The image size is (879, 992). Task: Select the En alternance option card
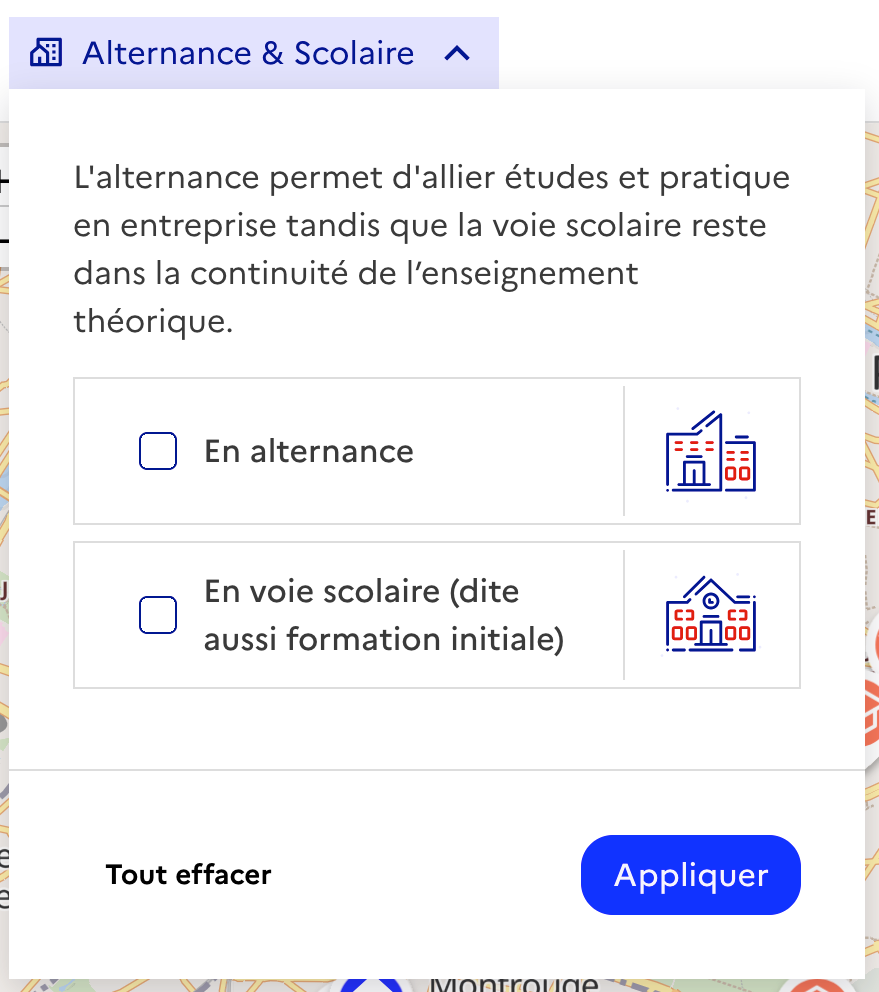click(436, 451)
